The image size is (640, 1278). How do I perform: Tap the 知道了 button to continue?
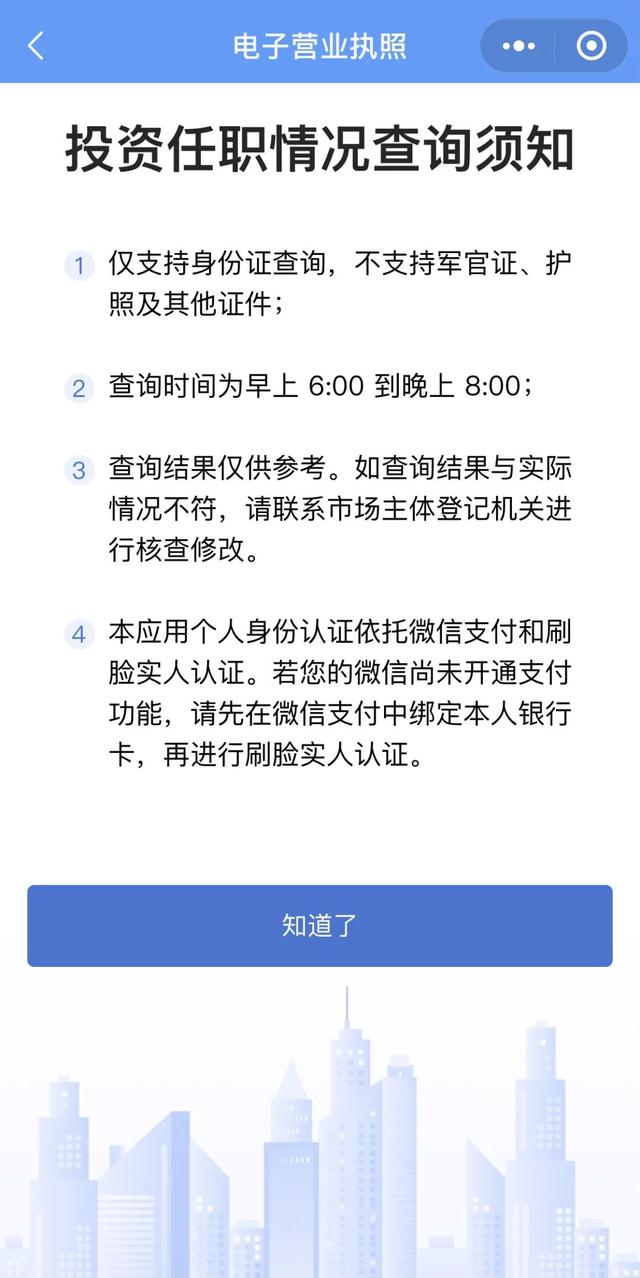[x=320, y=926]
